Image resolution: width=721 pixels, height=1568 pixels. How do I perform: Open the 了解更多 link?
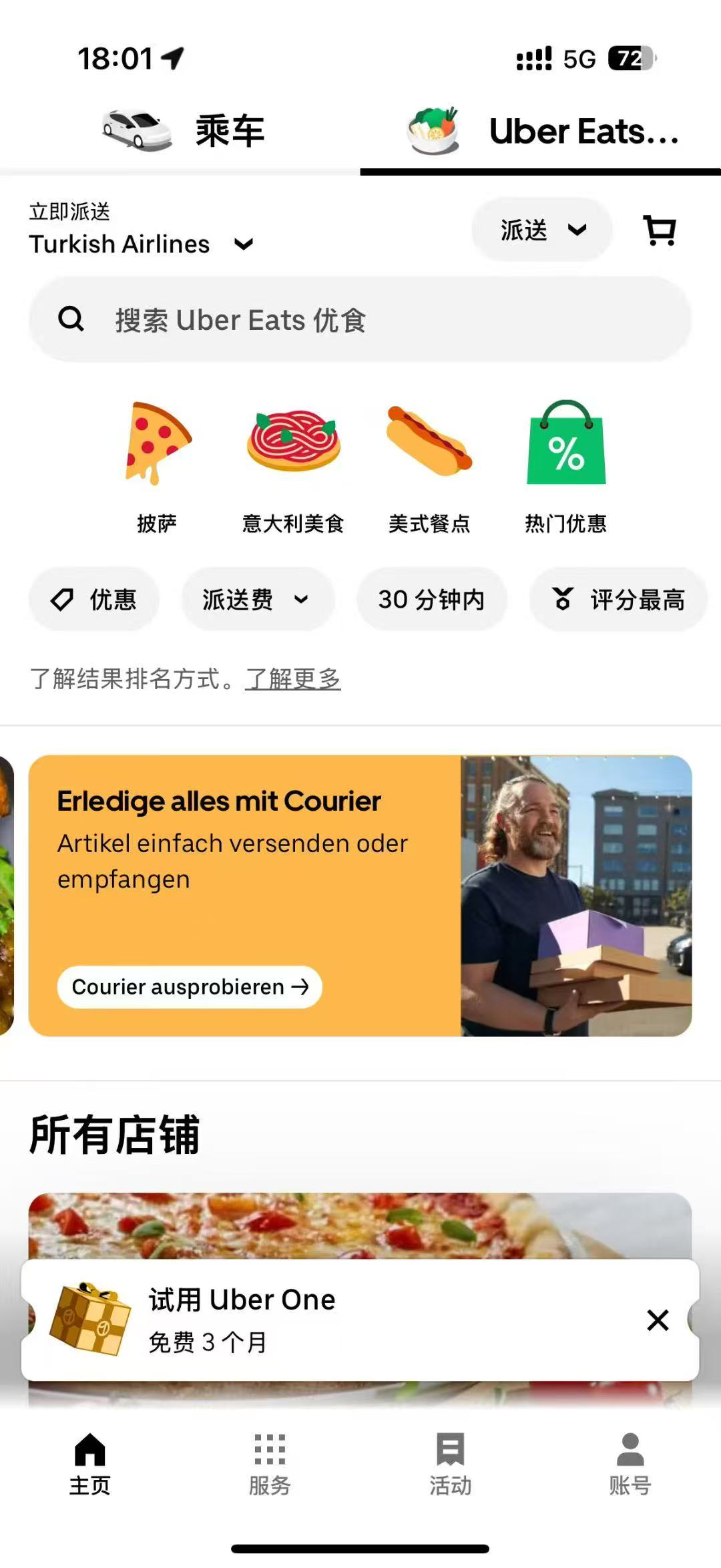[x=292, y=679]
